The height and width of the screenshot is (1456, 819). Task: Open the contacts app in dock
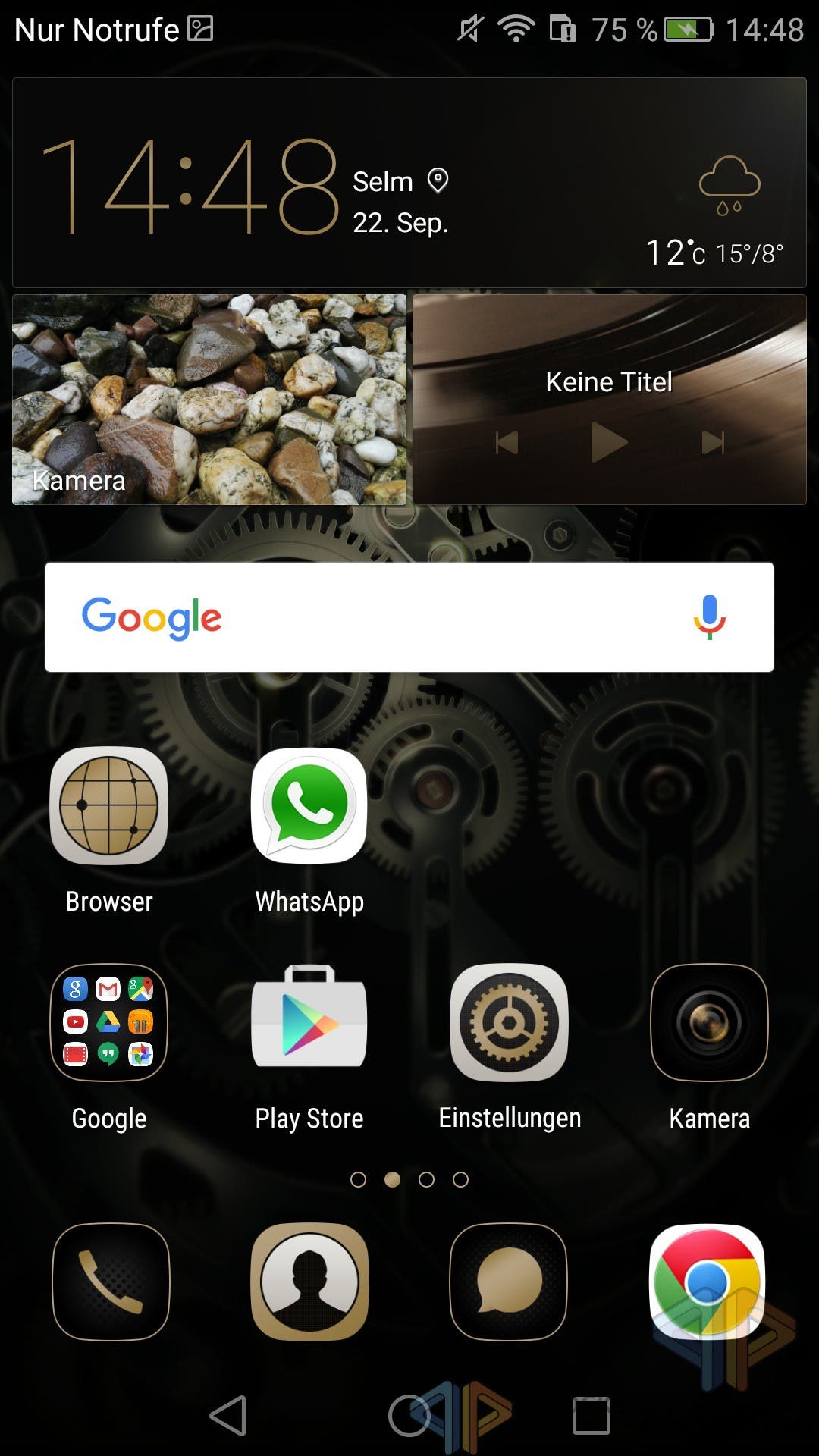(309, 1282)
